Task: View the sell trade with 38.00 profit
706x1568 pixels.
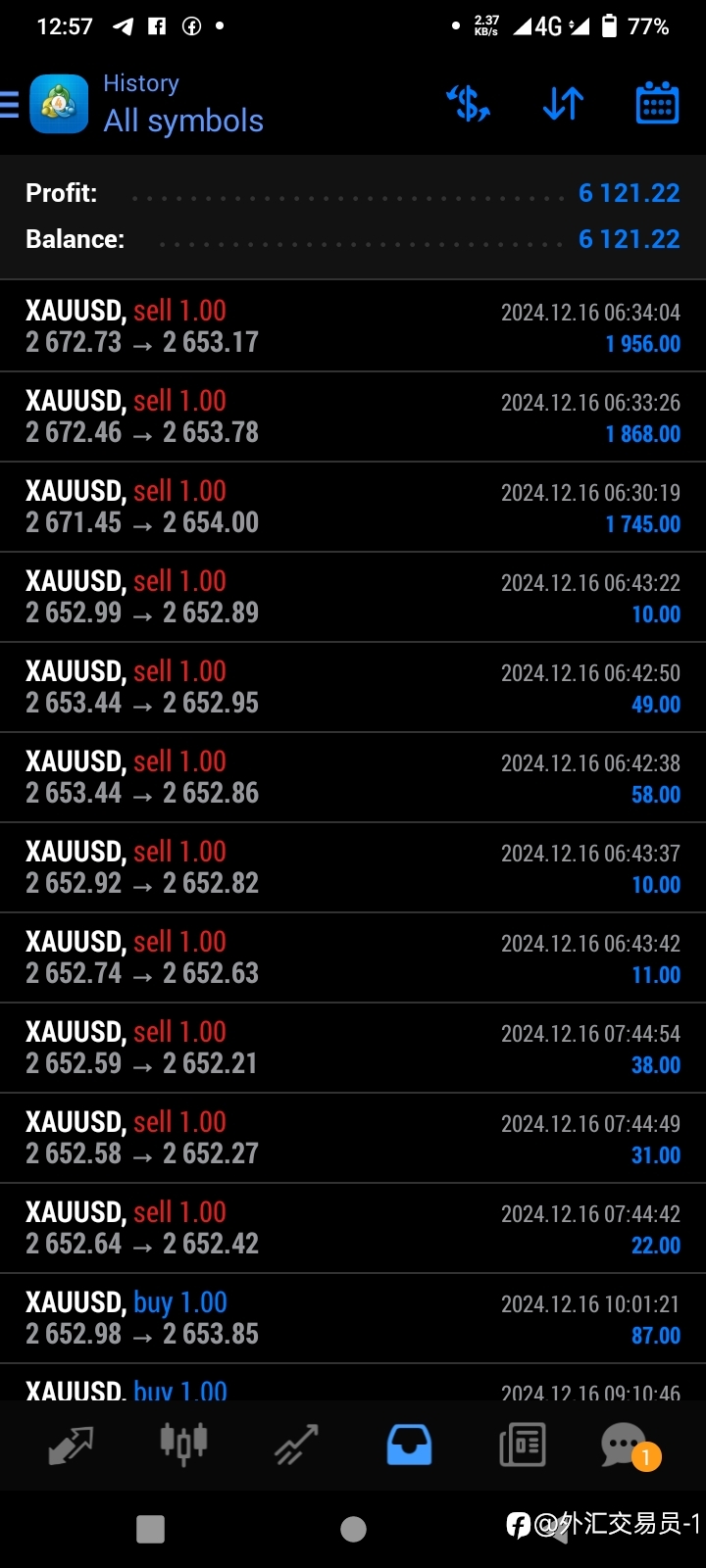Action: (353, 1048)
